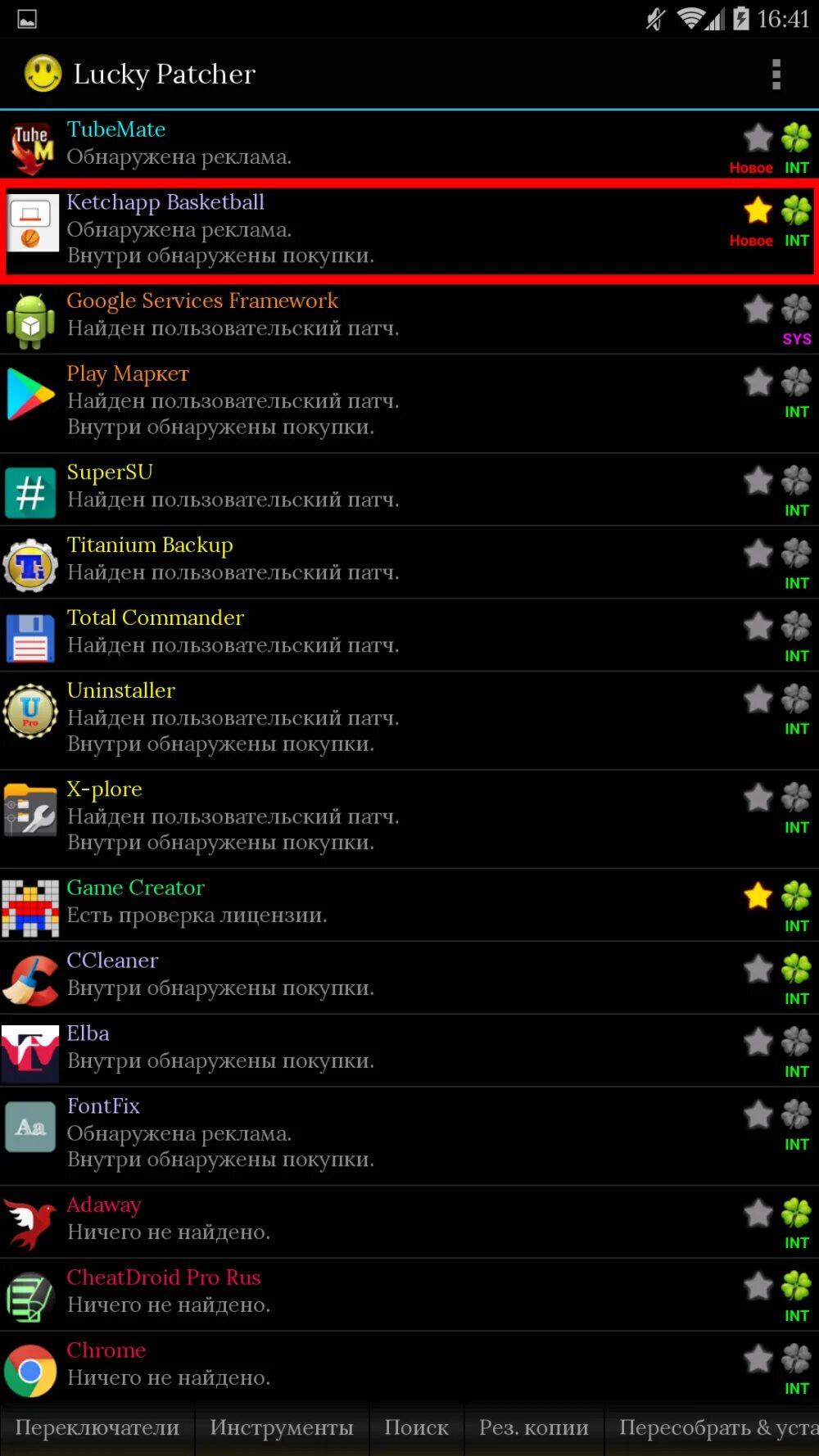Open Google Services Framework entry
Screen dimensions: 819x1456
409,318
